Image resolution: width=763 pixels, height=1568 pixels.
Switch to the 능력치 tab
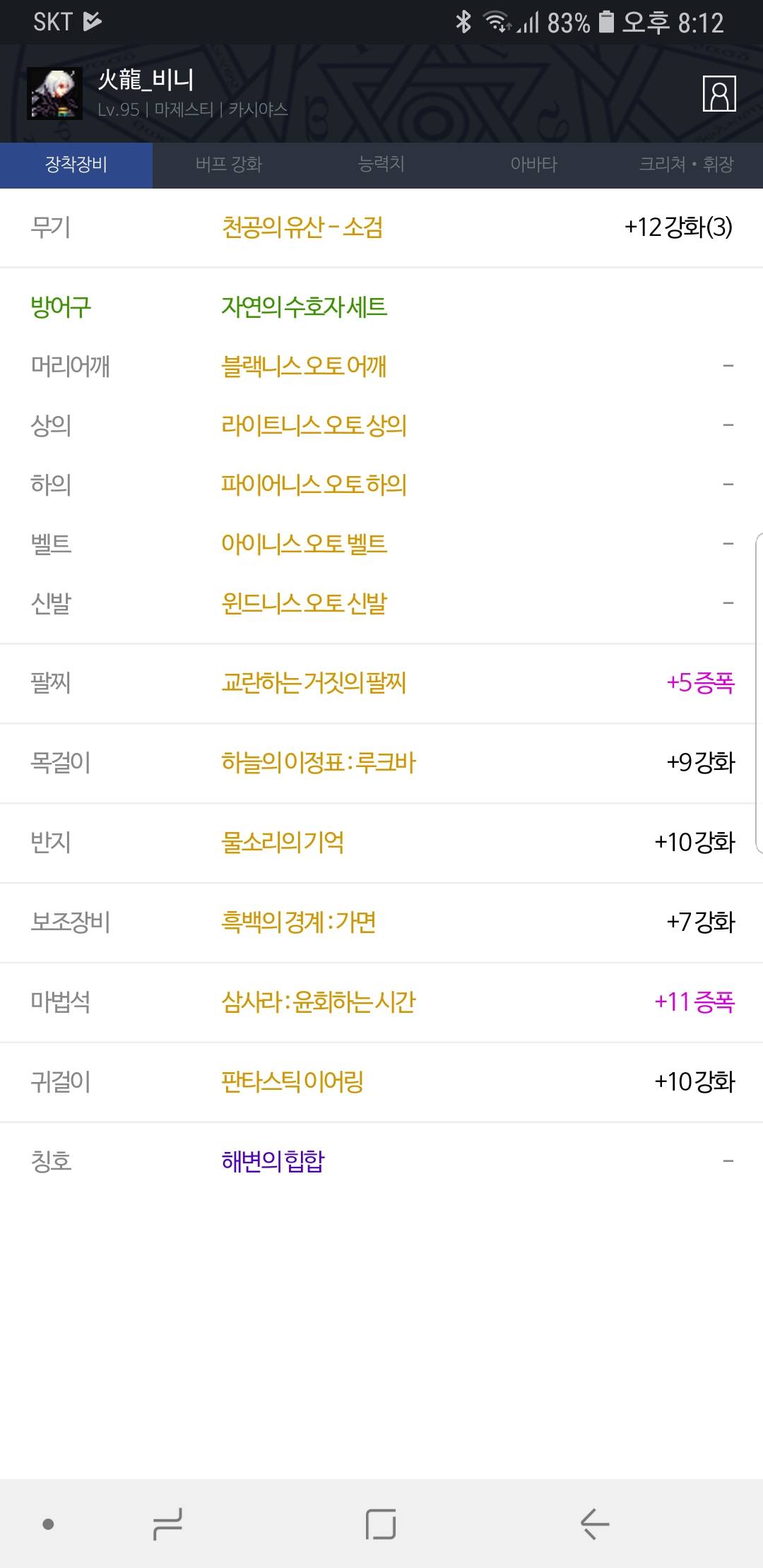click(x=381, y=165)
